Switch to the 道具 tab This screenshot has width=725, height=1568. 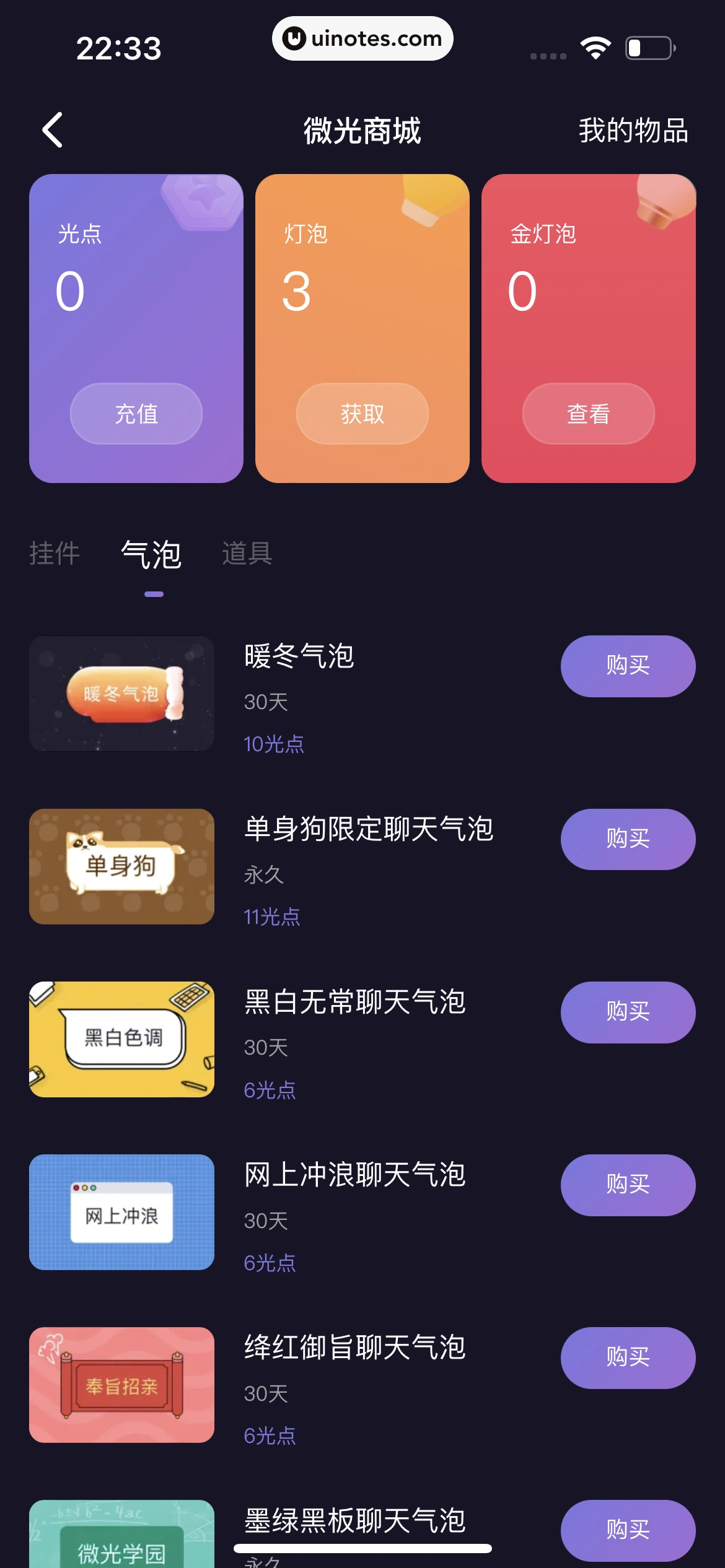(x=247, y=553)
